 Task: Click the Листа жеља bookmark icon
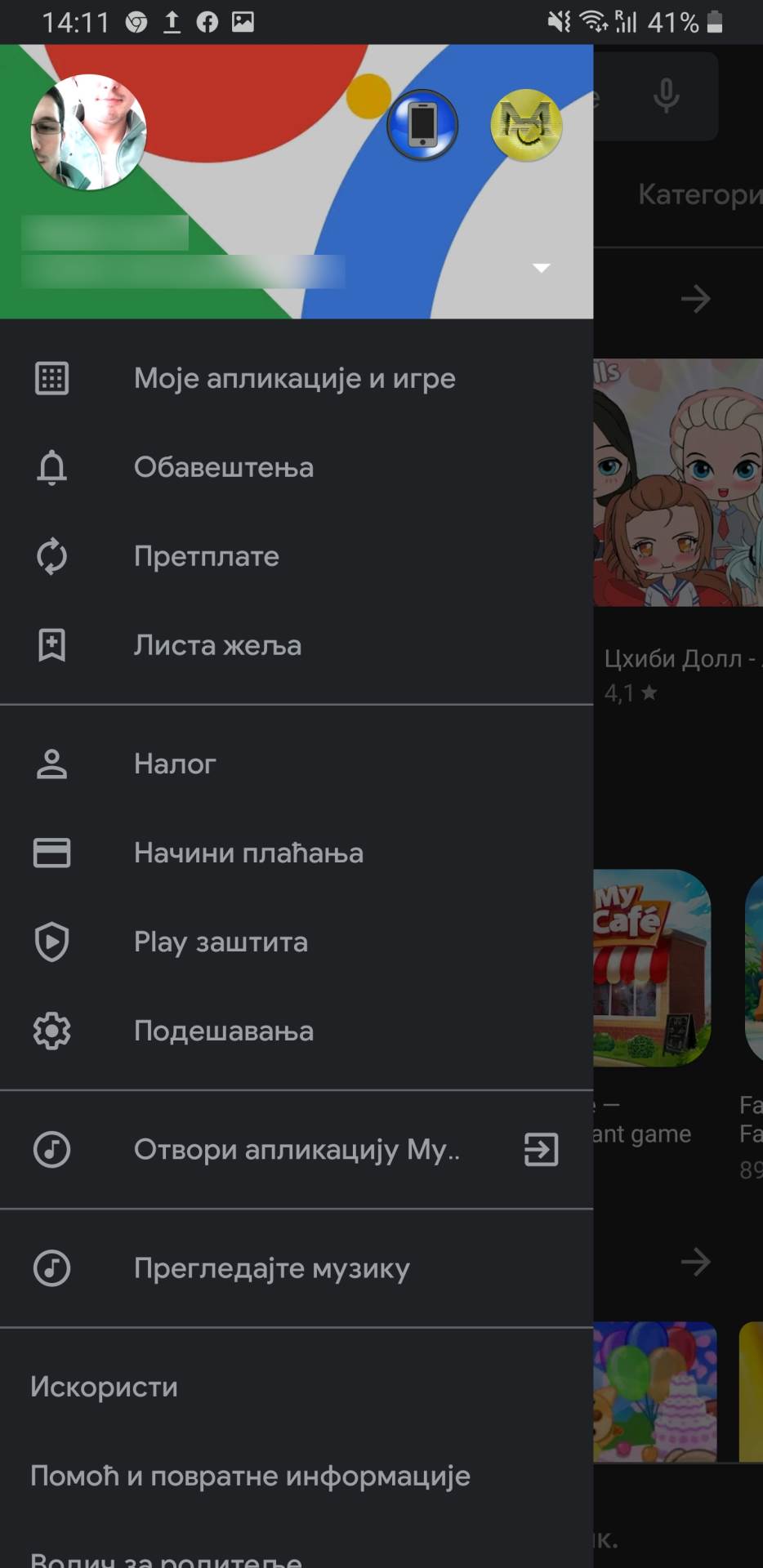[x=51, y=645]
